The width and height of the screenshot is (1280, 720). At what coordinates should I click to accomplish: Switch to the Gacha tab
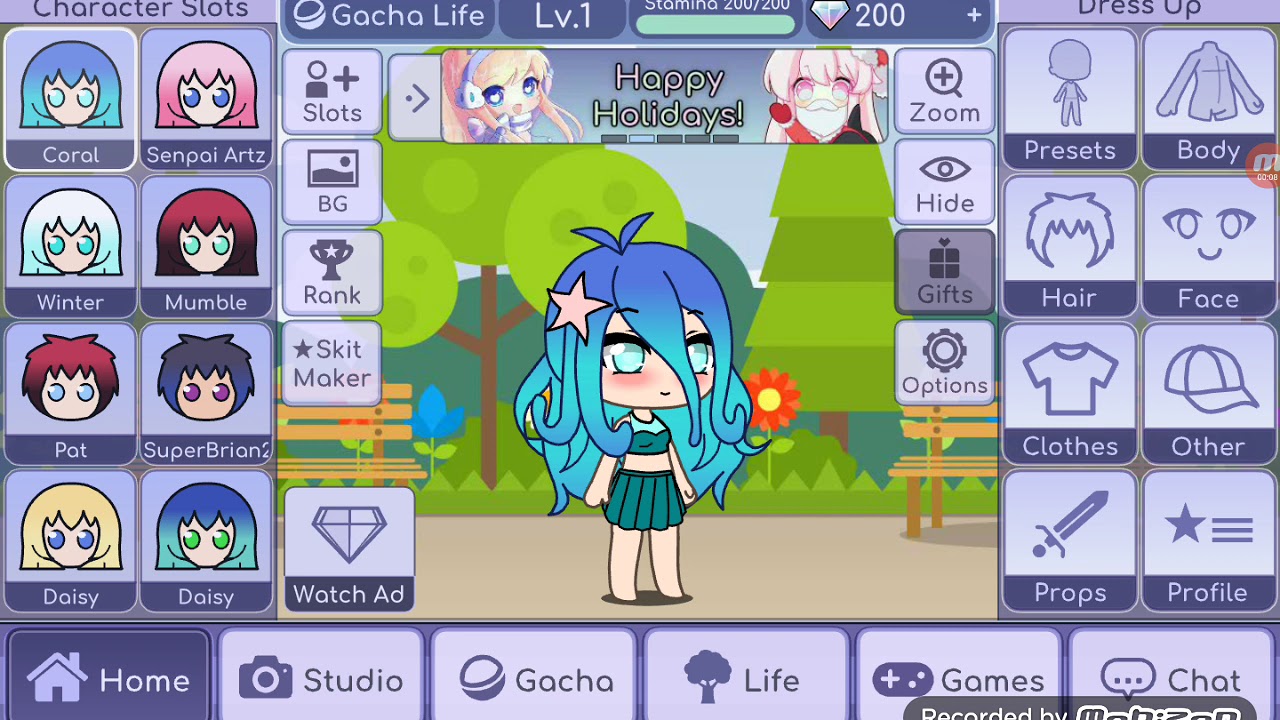[x=535, y=679]
